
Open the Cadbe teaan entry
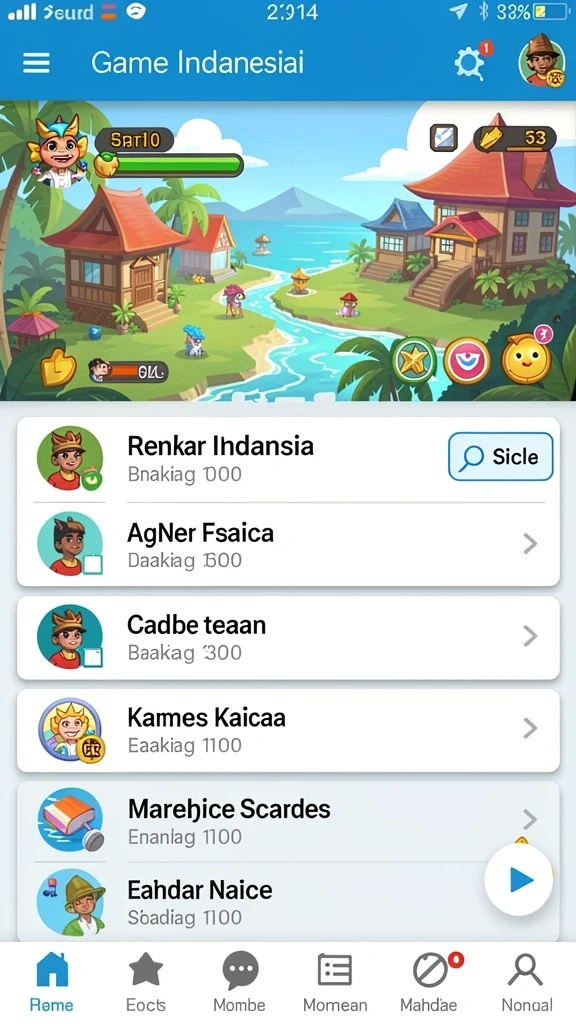288,637
